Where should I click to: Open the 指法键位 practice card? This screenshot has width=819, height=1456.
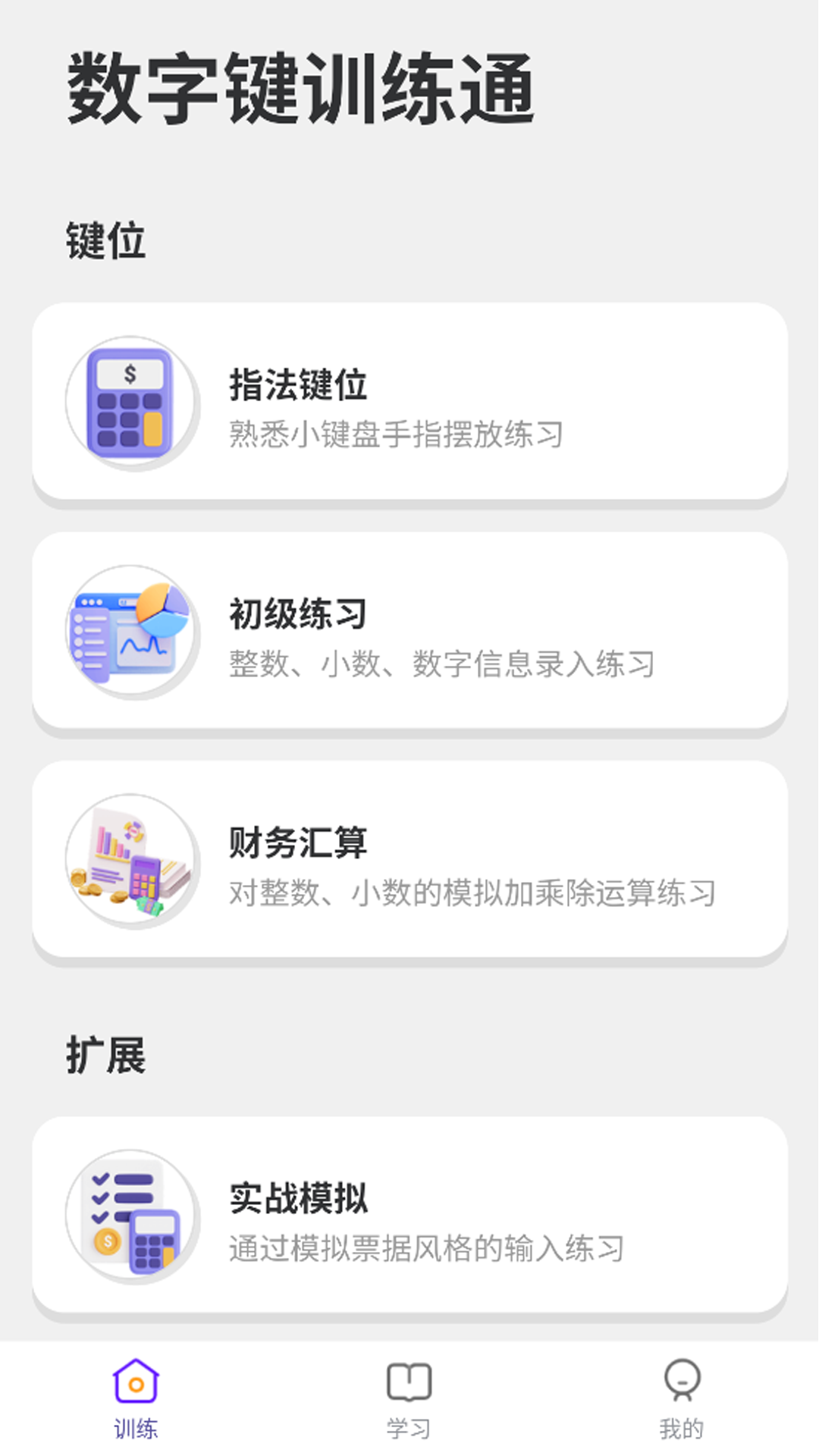(x=409, y=402)
